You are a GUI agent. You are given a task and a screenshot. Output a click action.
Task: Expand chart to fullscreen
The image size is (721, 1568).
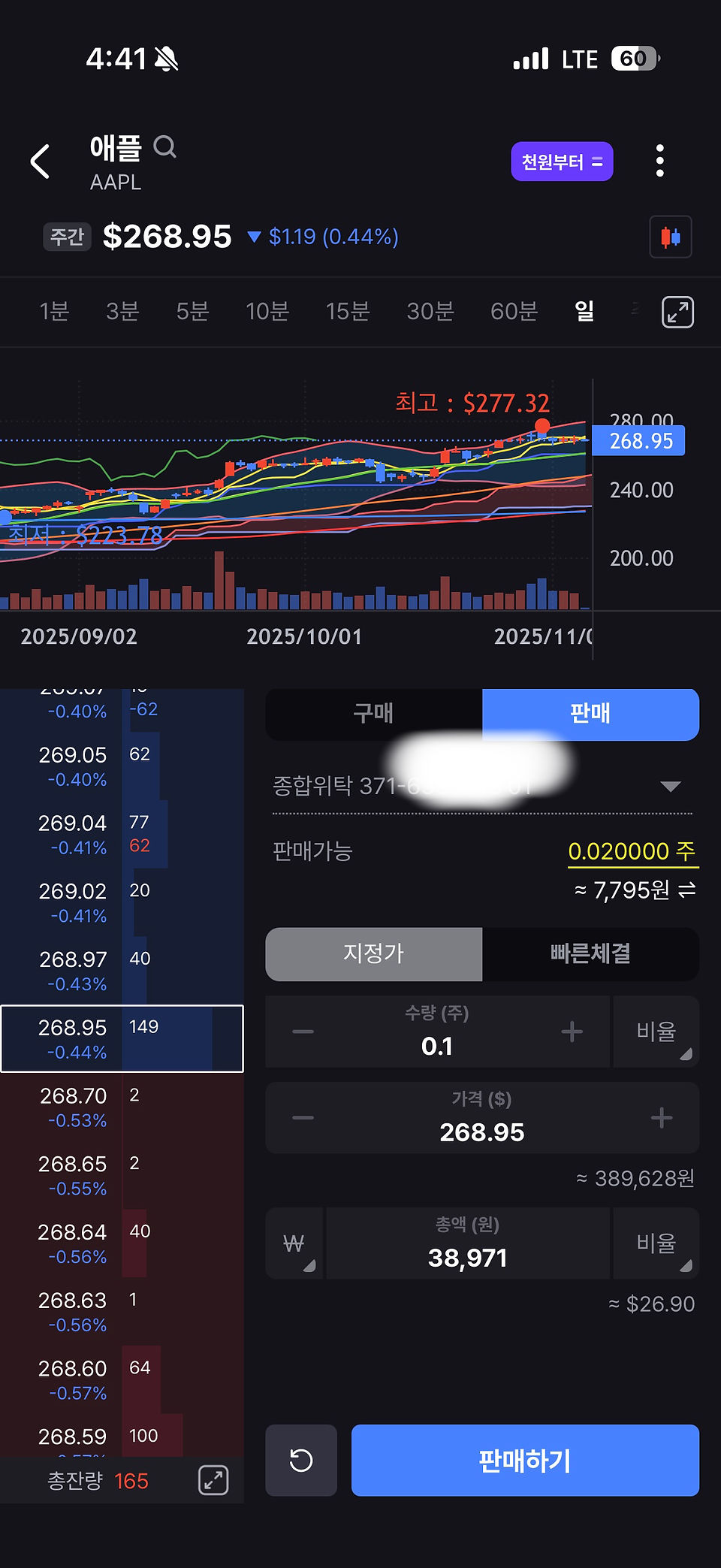[677, 312]
